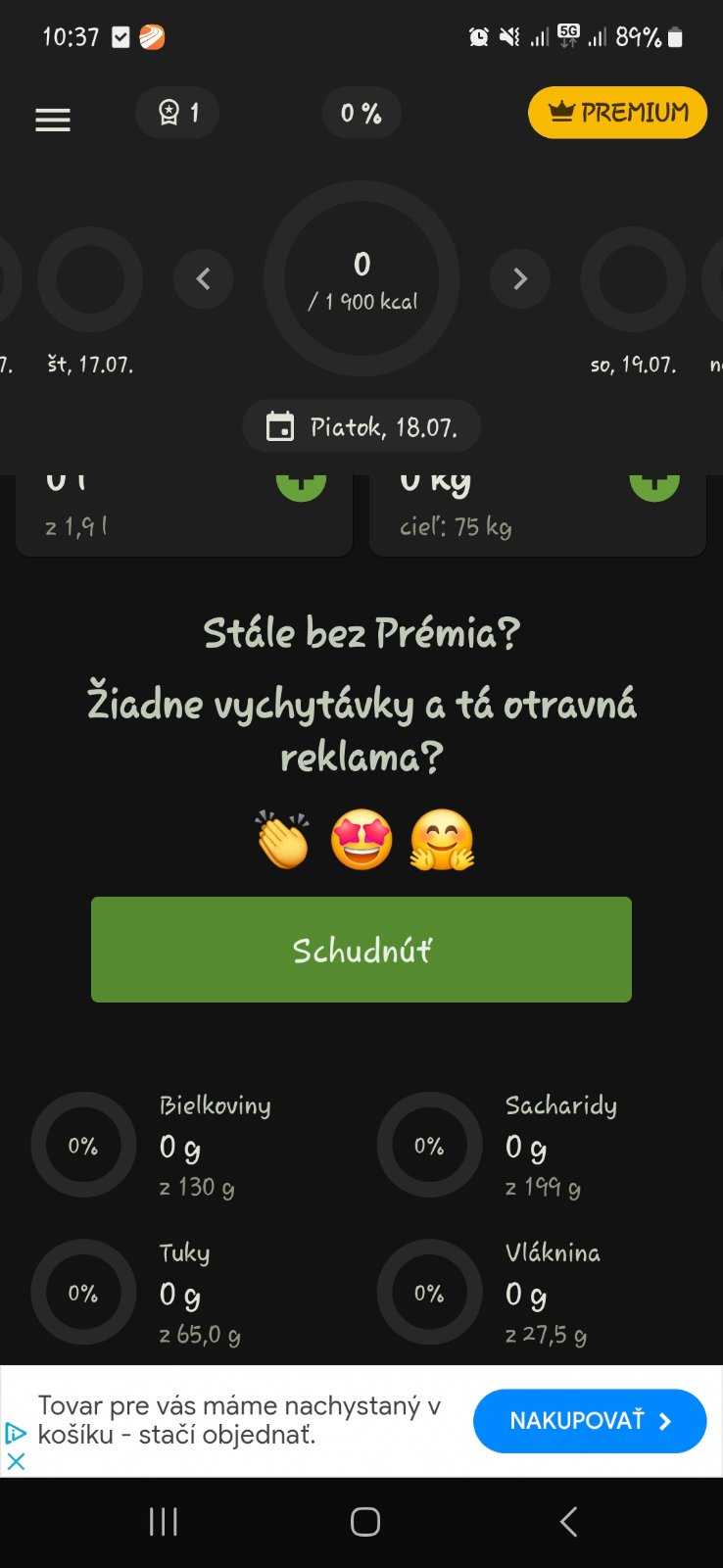Go back using the system back button
The image size is (723, 1568).
pyautogui.click(x=568, y=1522)
